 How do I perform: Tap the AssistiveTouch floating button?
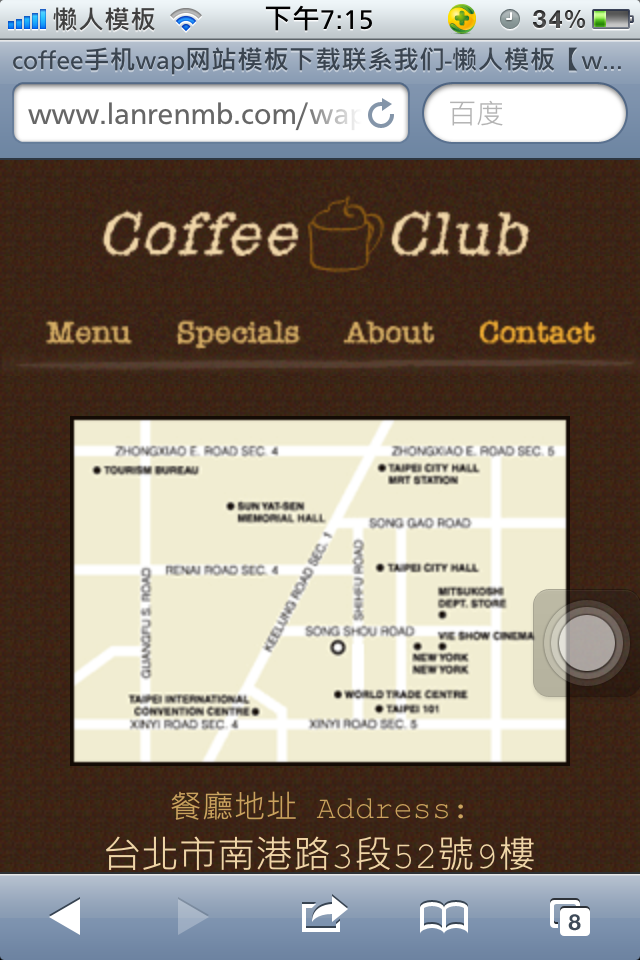coord(586,643)
